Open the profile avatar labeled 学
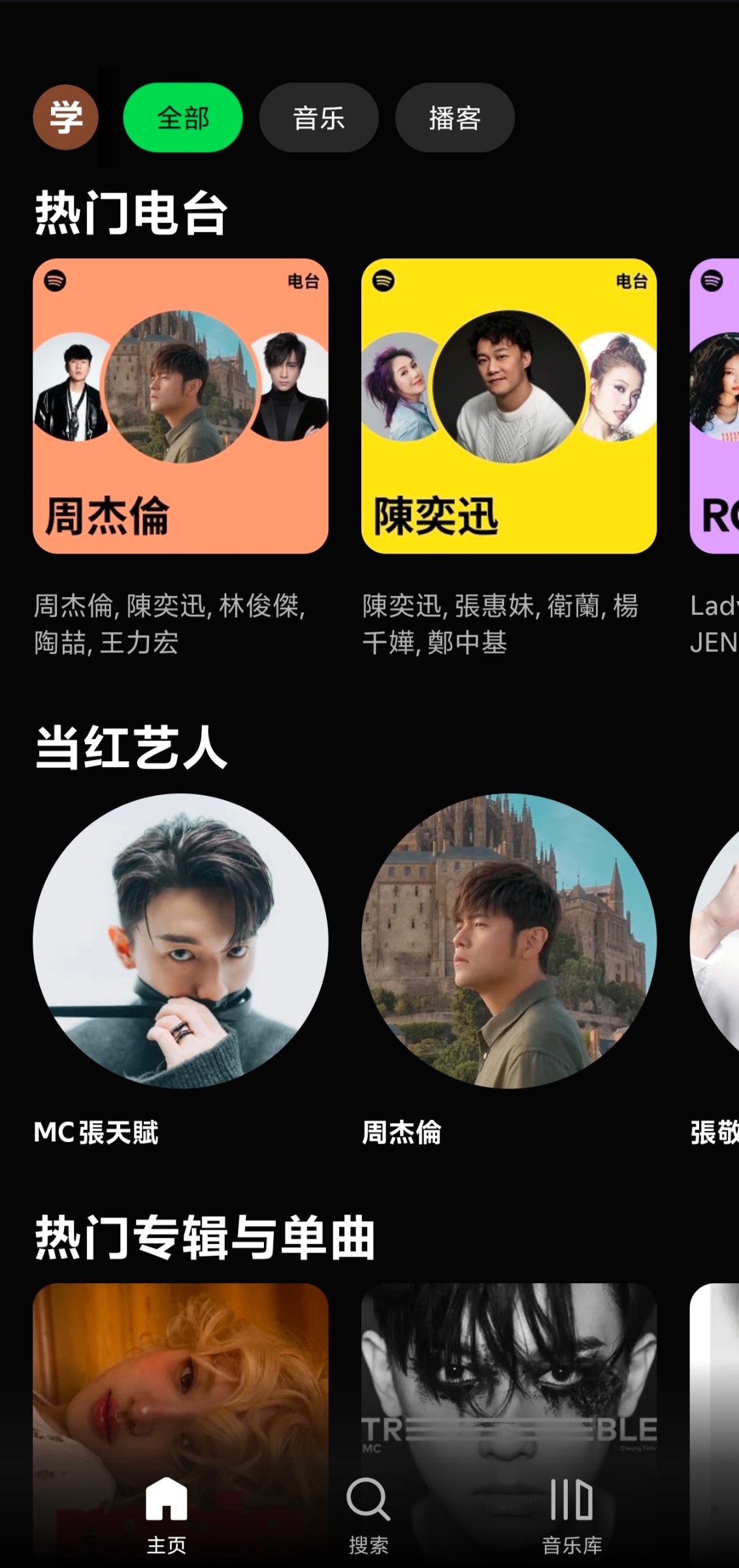This screenshot has width=739, height=1568. tap(65, 118)
